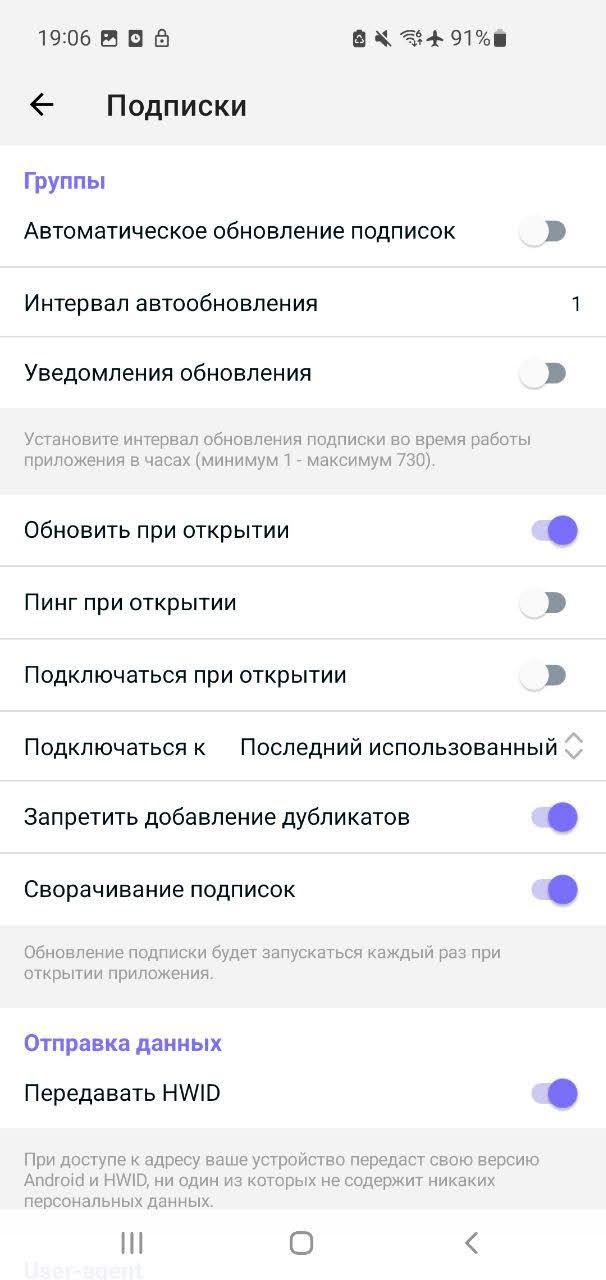Enable Пинг при открытии
Viewport: 606px width, 1280px height.
(544, 603)
